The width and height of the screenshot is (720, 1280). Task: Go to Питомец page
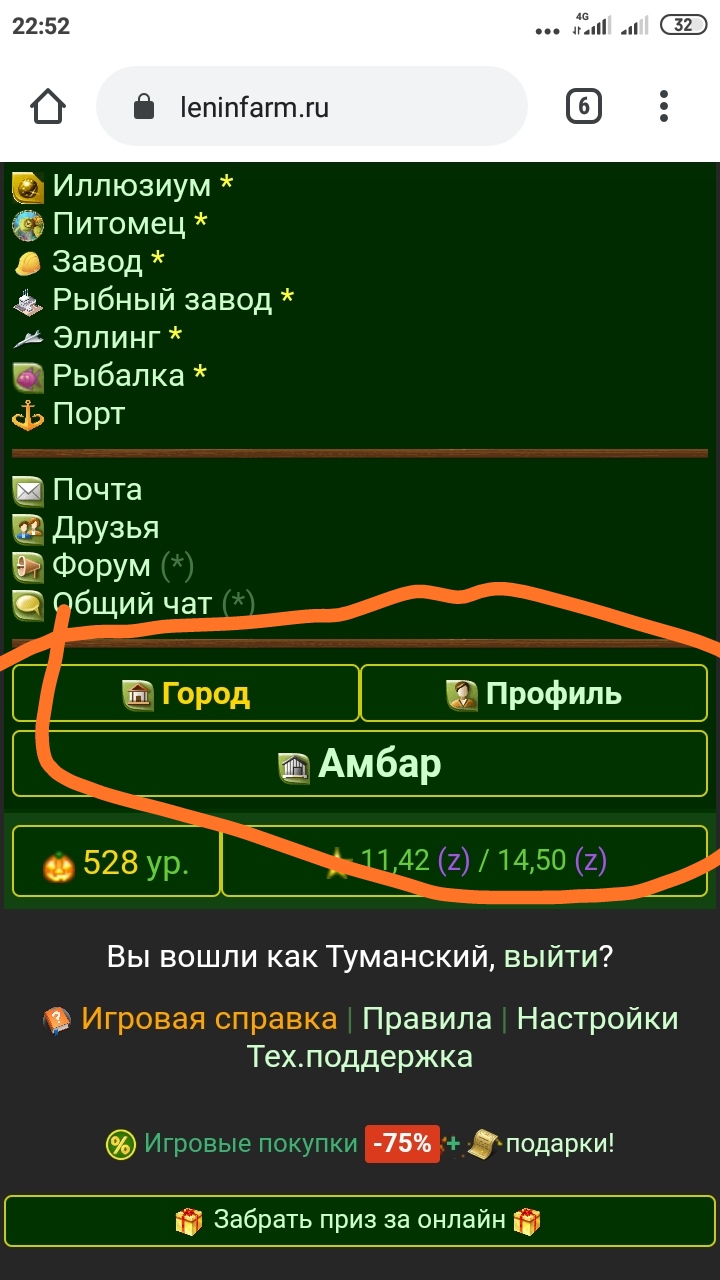coord(118,224)
